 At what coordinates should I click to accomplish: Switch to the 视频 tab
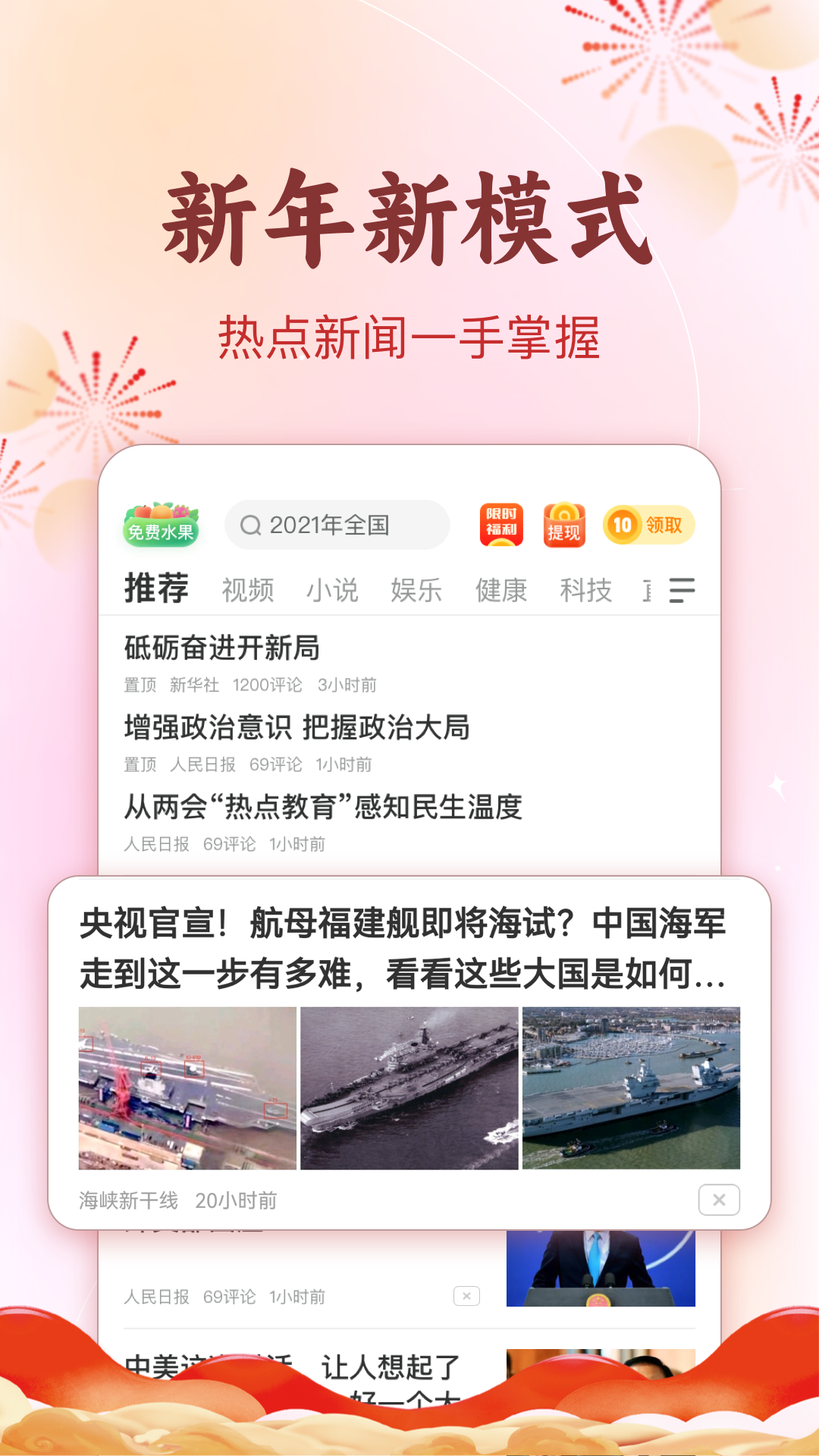pyautogui.click(x=248, y=590)
